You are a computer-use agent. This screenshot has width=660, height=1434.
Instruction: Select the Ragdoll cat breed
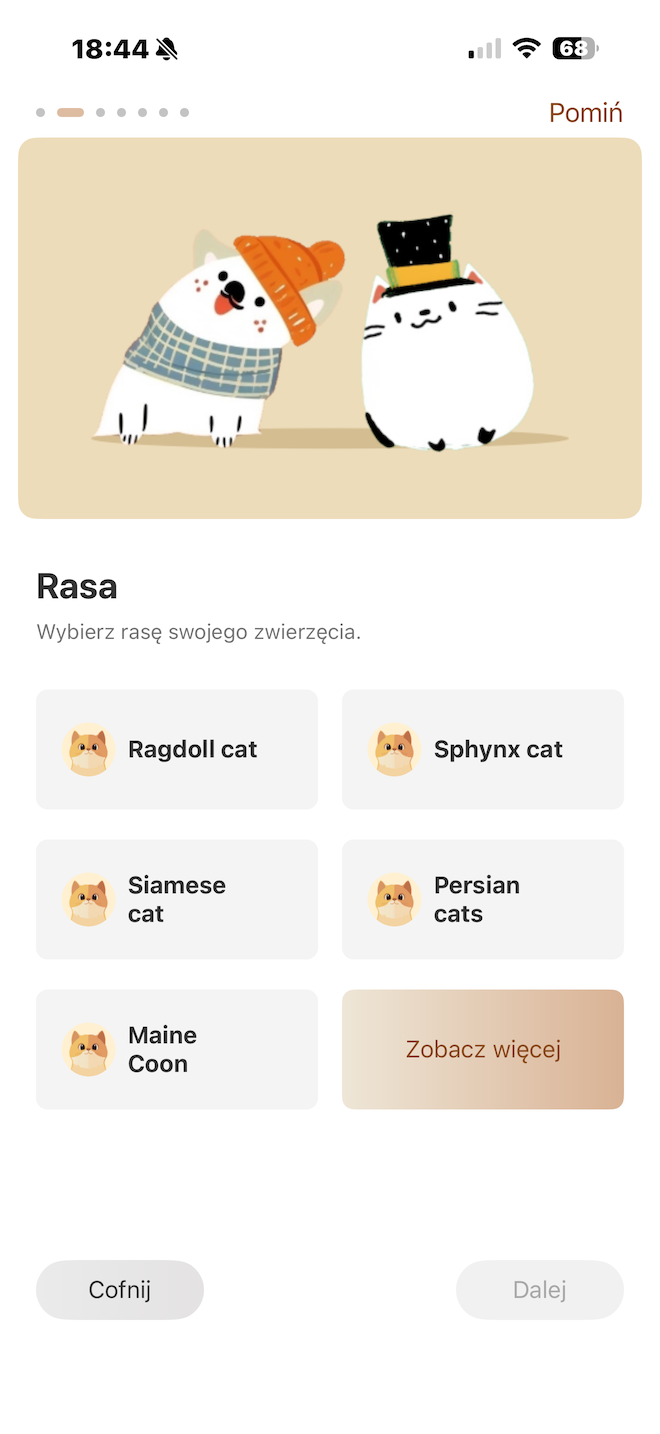pos(177,749)
